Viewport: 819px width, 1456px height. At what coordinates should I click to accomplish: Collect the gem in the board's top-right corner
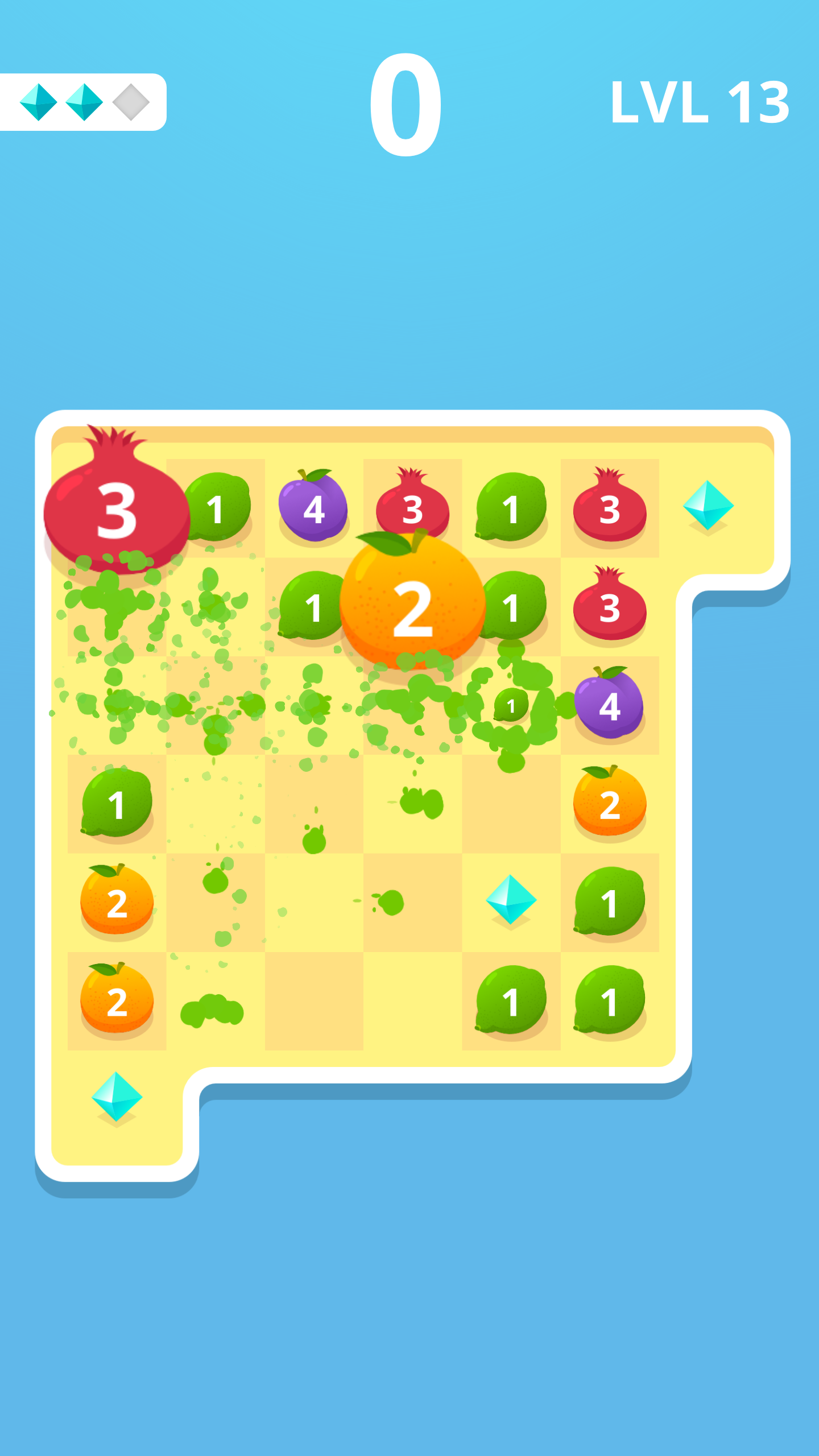(x=708, y=505)
